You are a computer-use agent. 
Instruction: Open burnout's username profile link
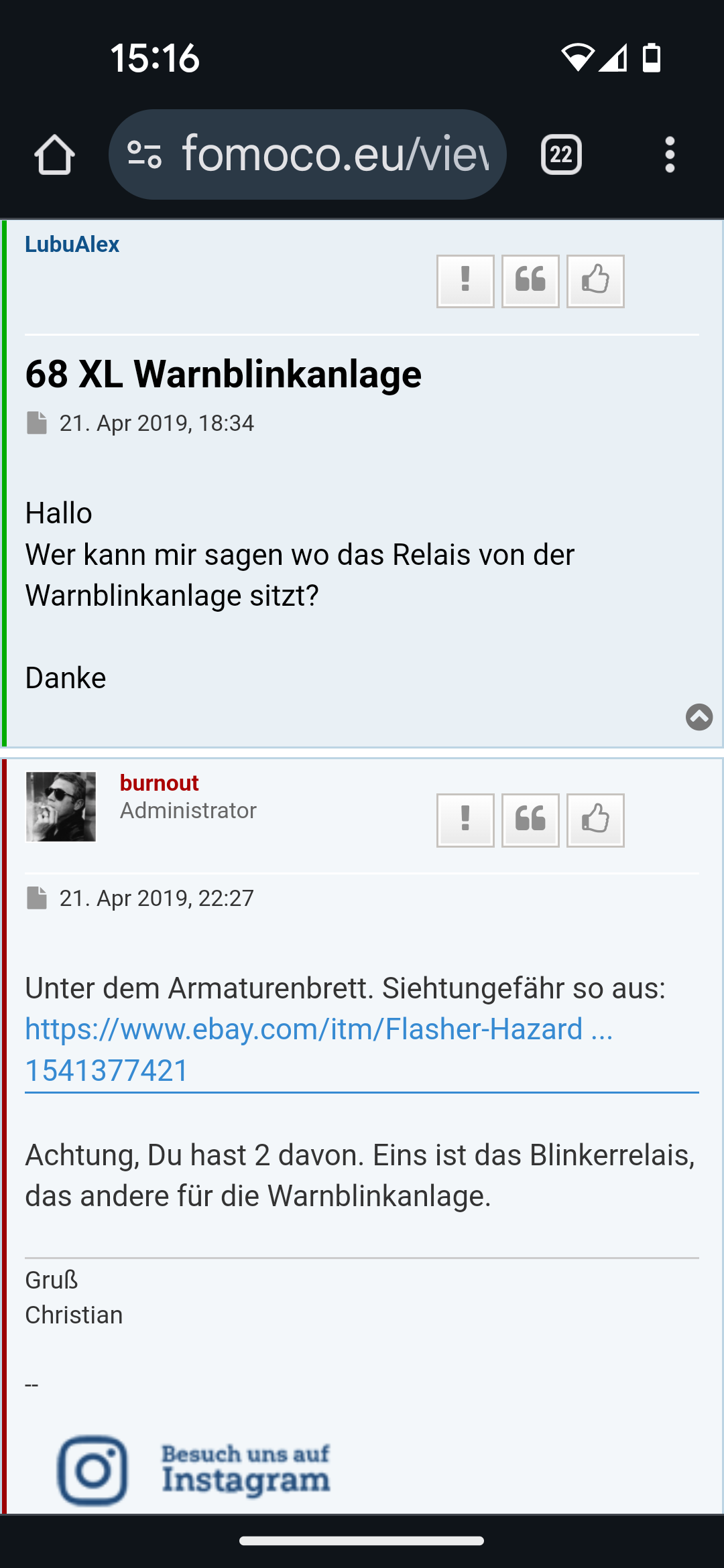pyautogui.click(x=159, y=783)
